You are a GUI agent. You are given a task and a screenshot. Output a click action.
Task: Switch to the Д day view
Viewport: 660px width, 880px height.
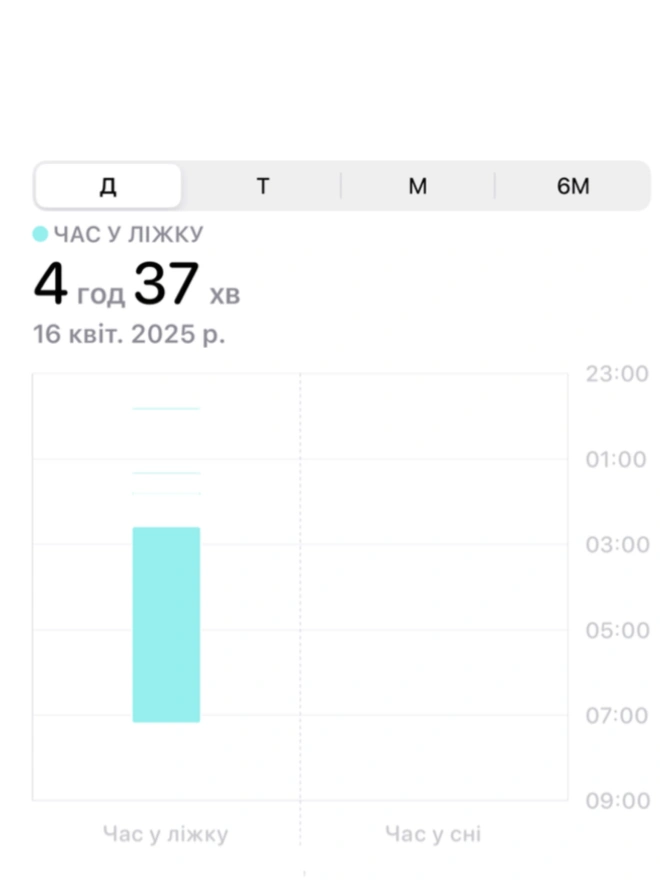click(108, 186)
